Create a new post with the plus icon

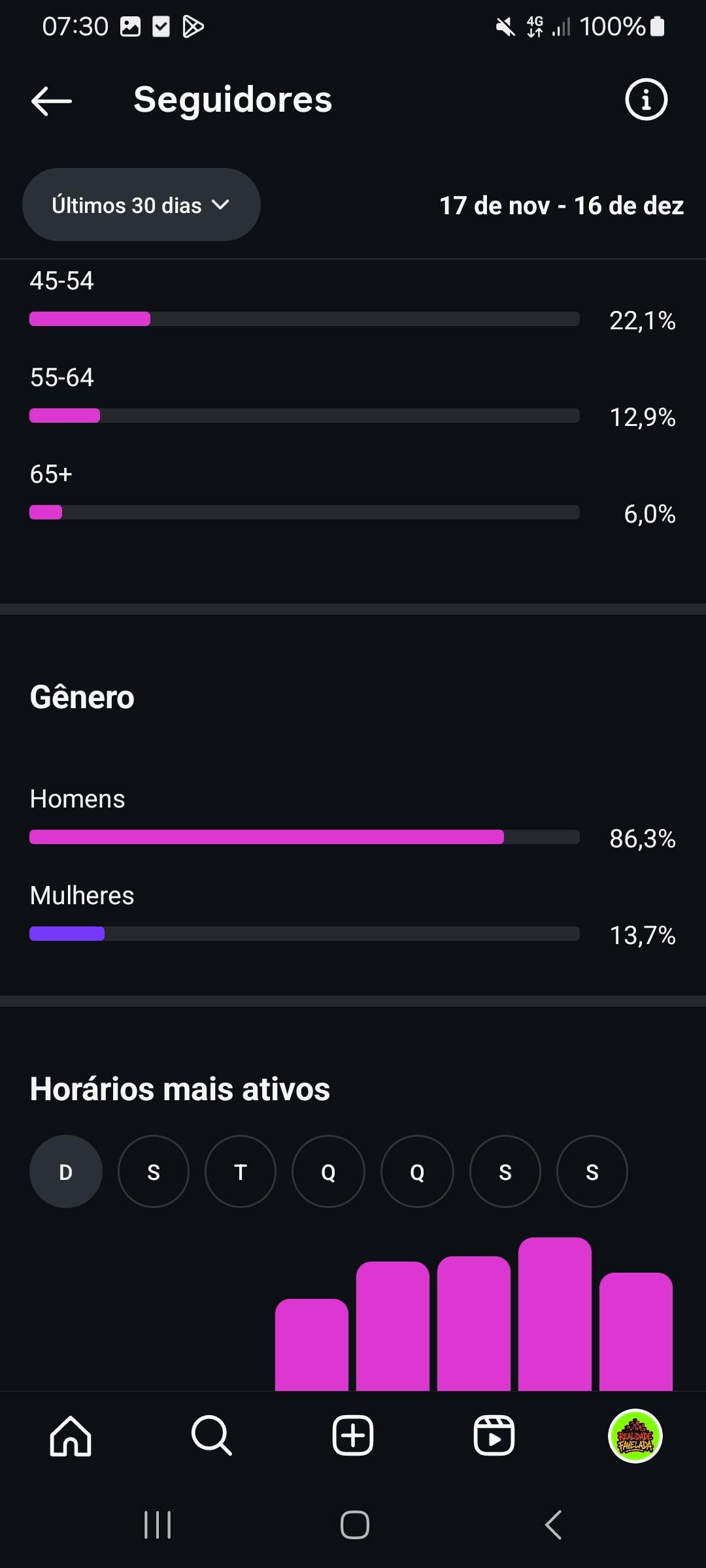353,1436
